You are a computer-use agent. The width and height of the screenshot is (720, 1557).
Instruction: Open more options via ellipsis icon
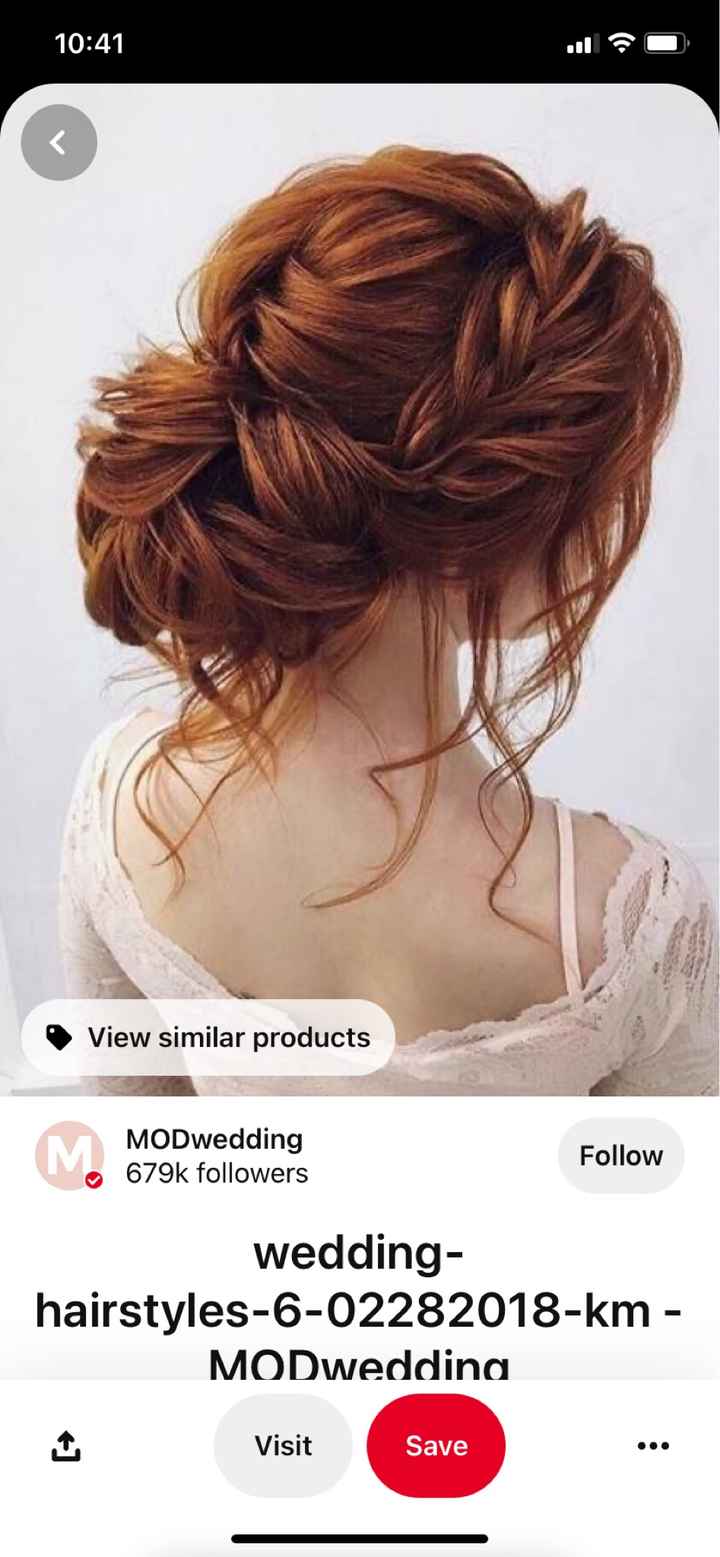click(652, 1444)
